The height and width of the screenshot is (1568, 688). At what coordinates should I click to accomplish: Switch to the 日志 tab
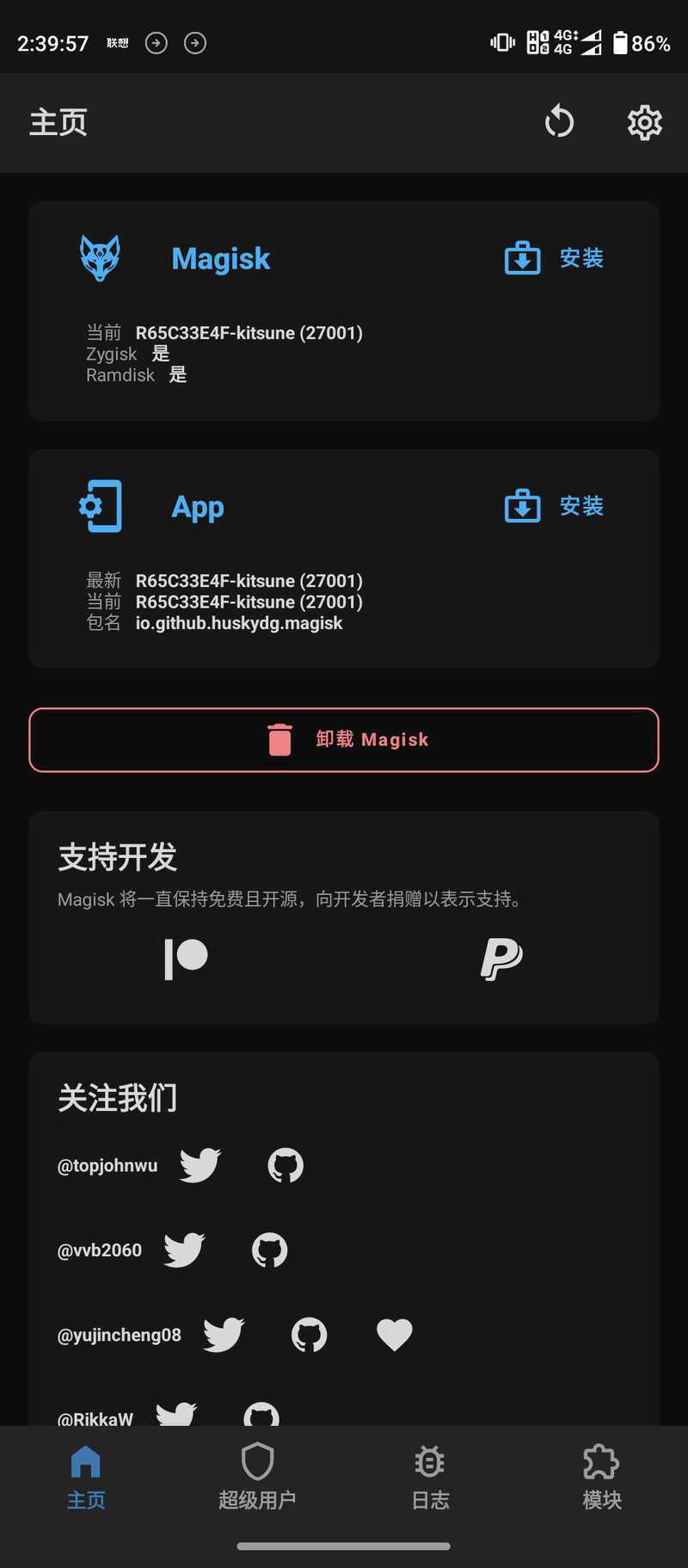coord(430,1477)
